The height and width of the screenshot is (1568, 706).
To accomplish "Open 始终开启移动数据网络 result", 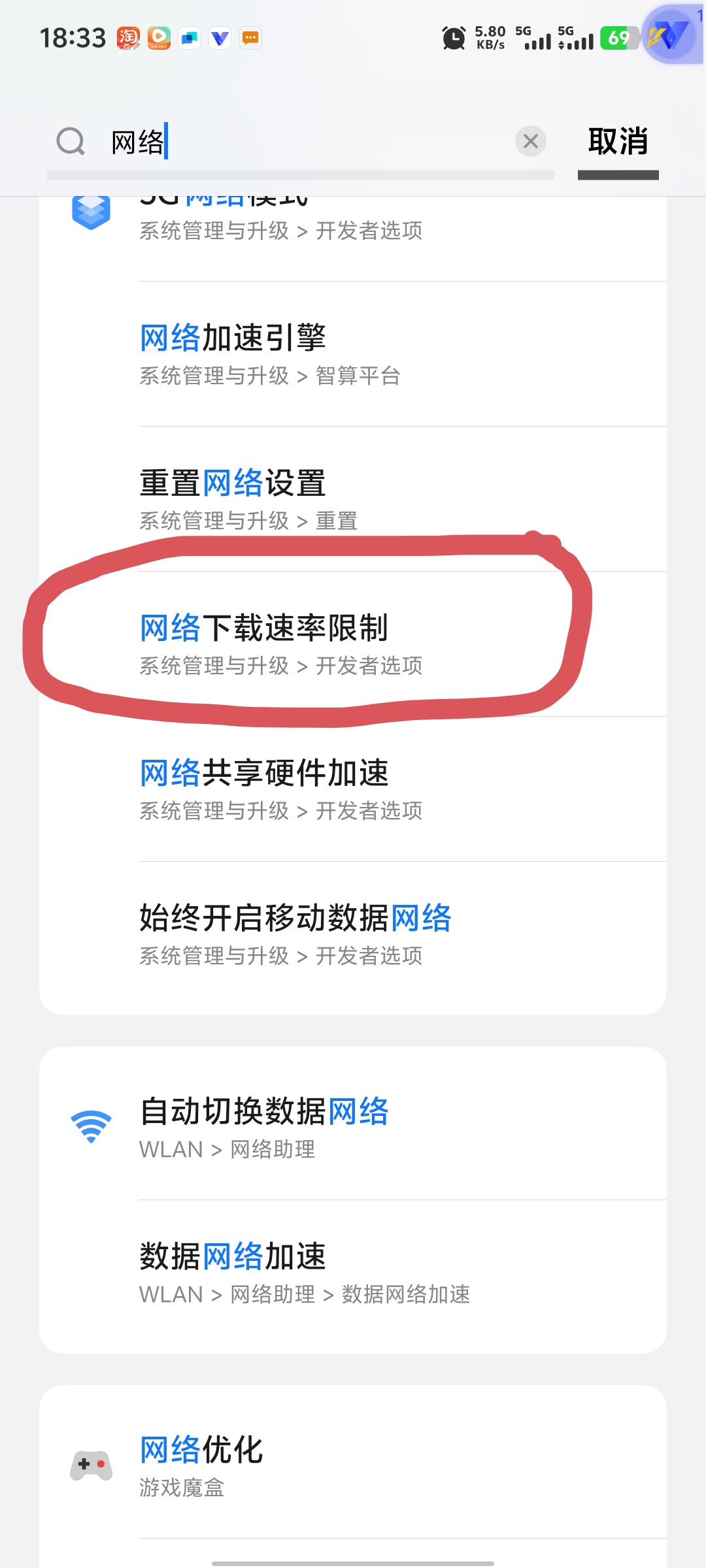I will 353,934.
